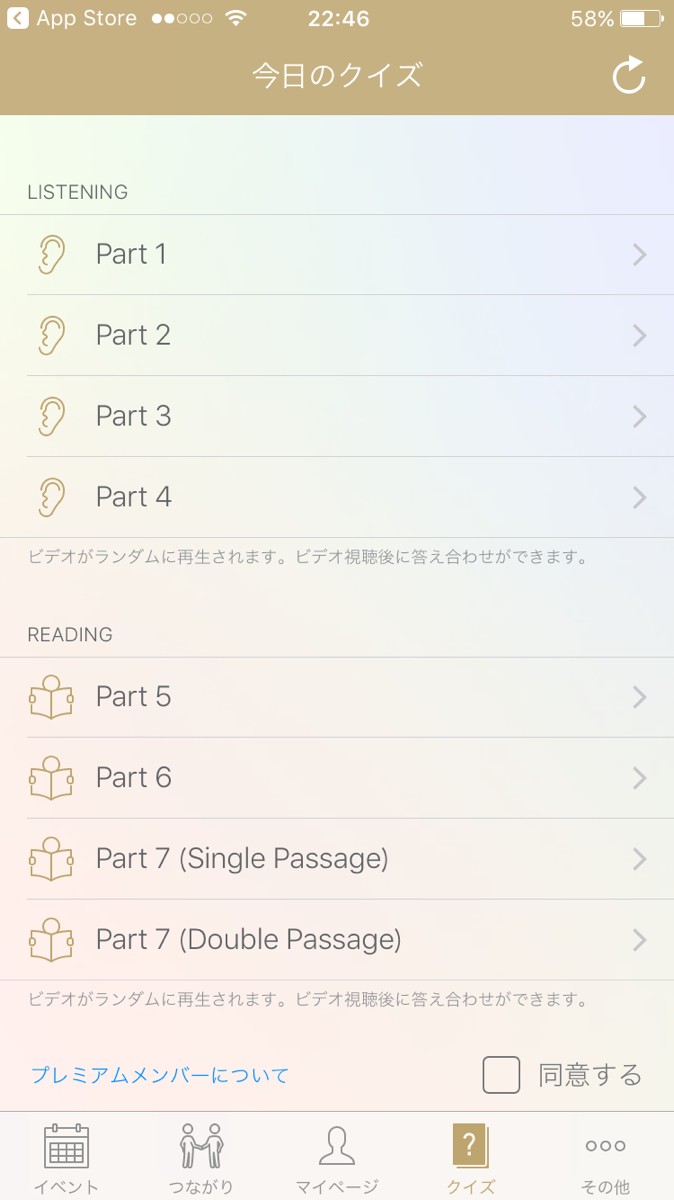Screen dimensions: 674x1200
Task: Switch to the イベント tab
Action: 67,1158
